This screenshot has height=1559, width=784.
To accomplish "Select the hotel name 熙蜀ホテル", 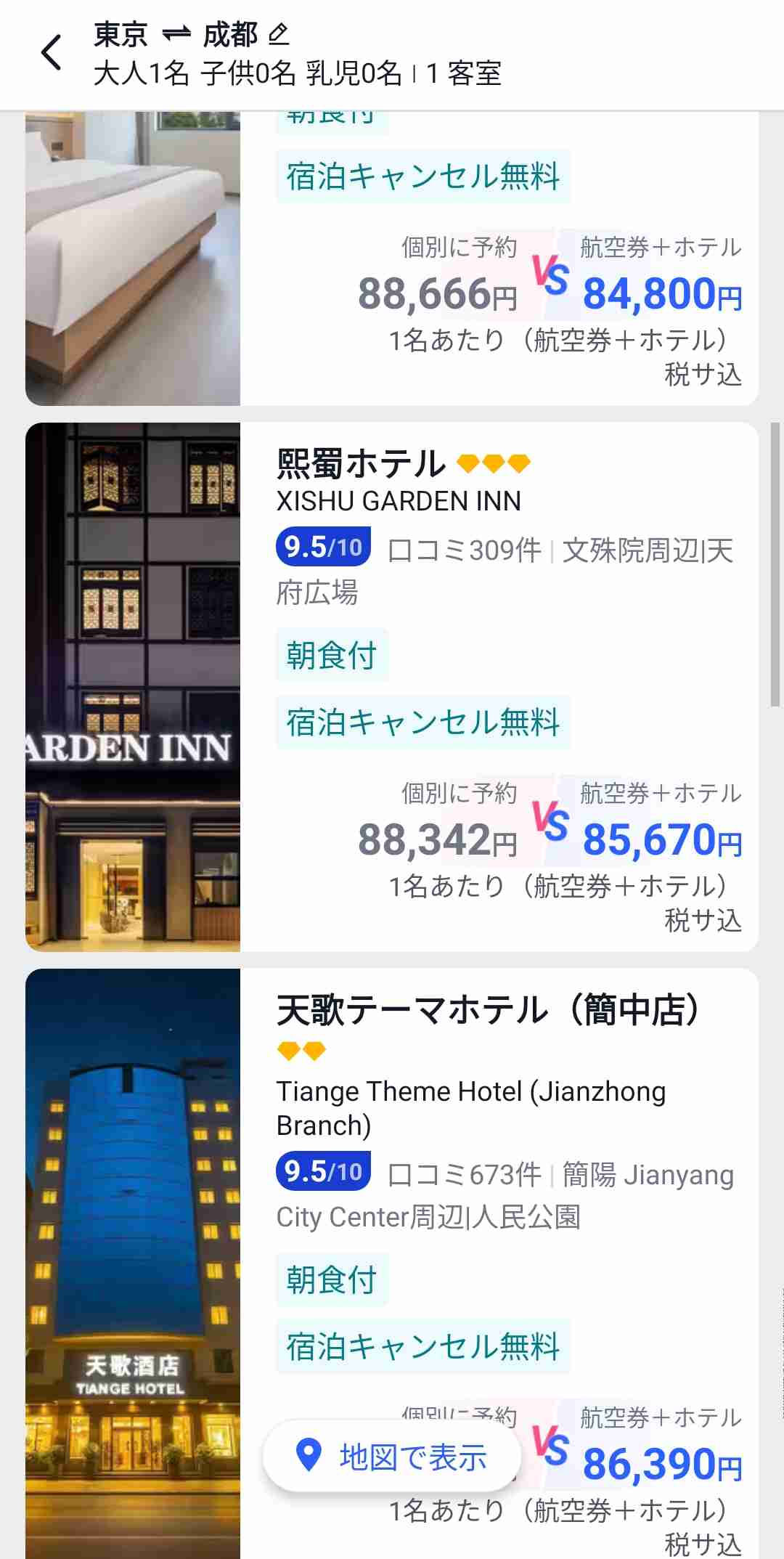I will pyautogui.click(x=359, y=463).
